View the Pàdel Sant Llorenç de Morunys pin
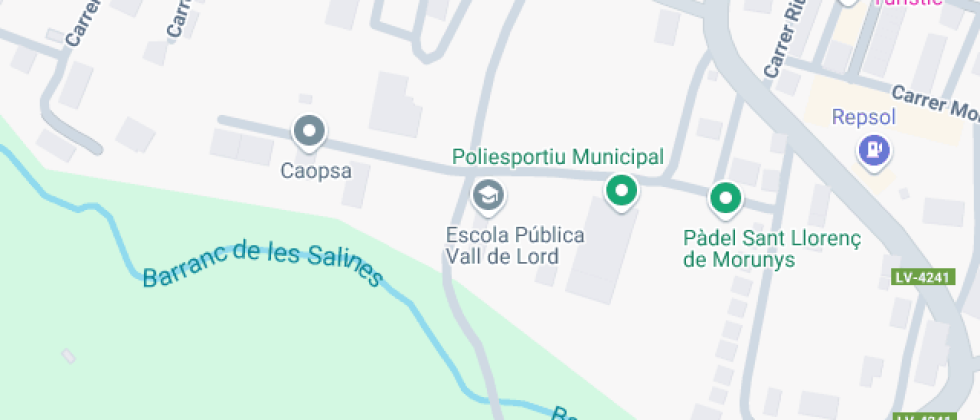 pyautogui.click(x=725, y=198)
